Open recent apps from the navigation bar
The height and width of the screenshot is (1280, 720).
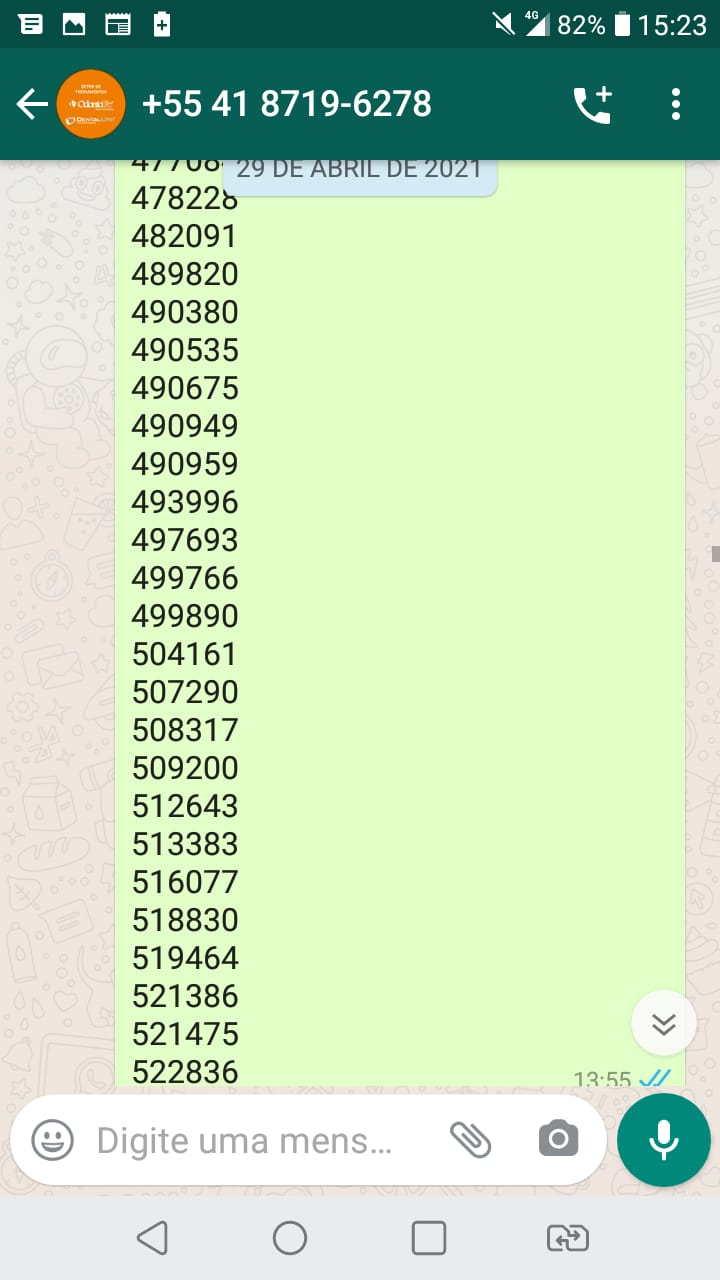coord(429,1239)
